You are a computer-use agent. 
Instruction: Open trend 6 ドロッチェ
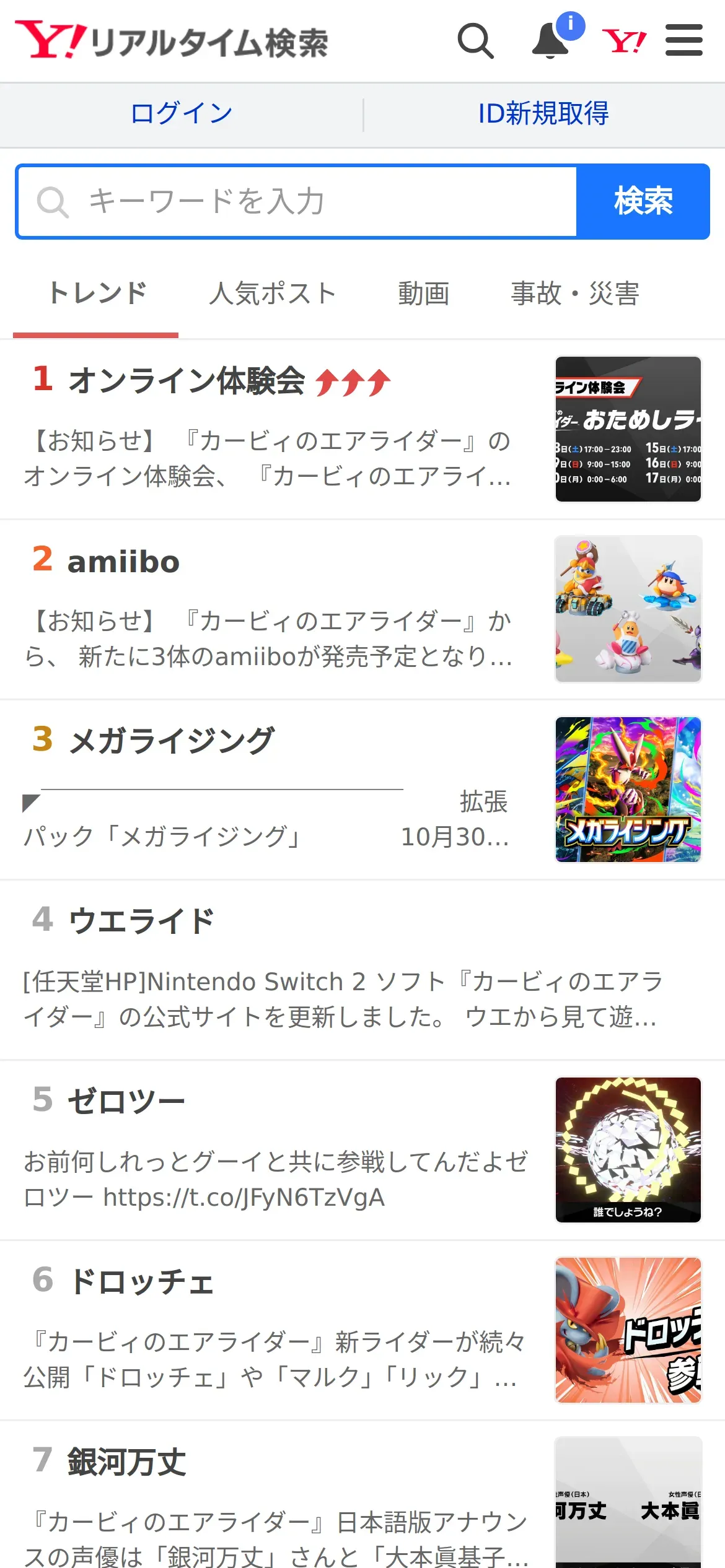click(x=141, y=1281)
